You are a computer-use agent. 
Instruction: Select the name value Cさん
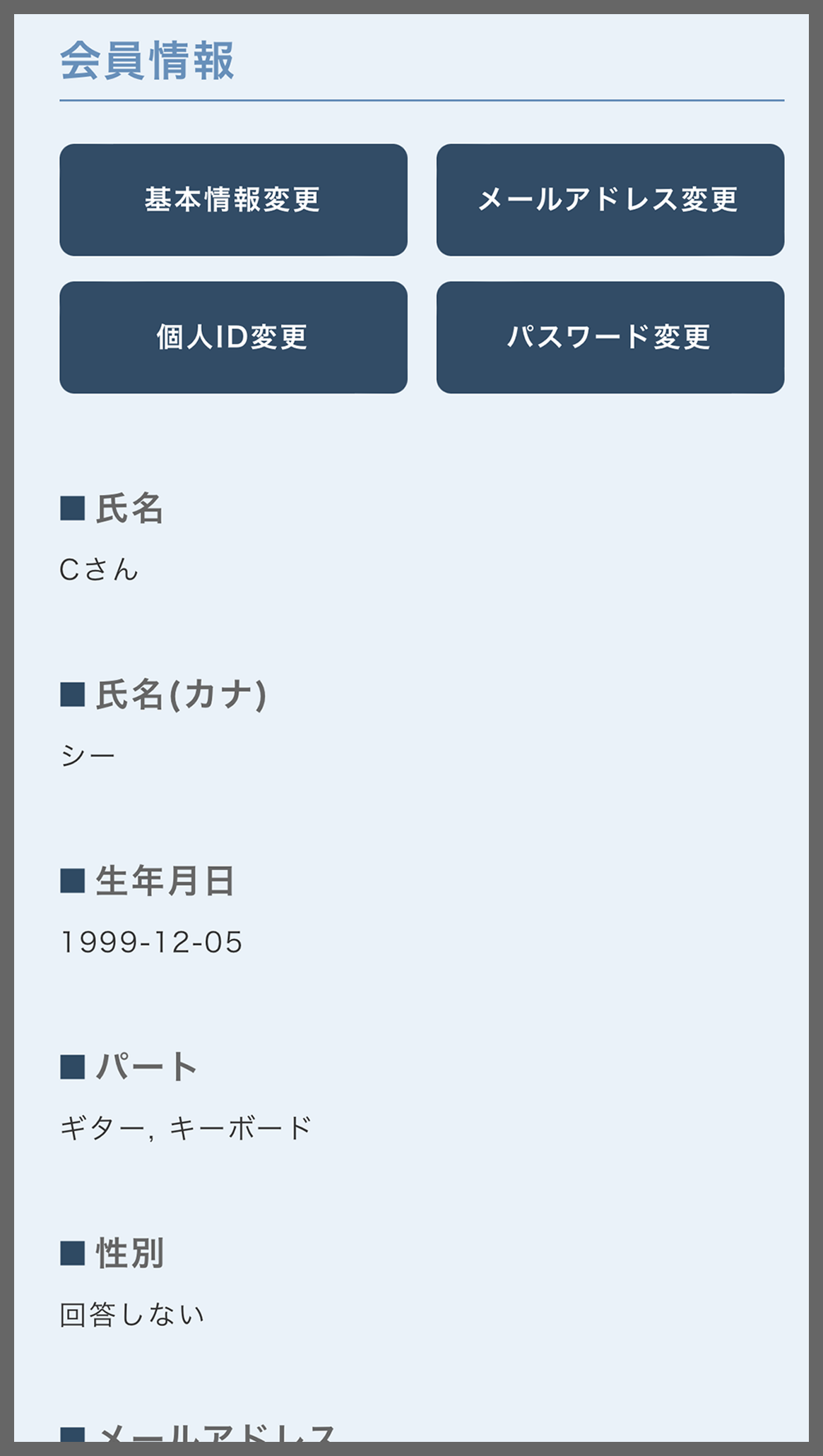(x=99, y=571)
